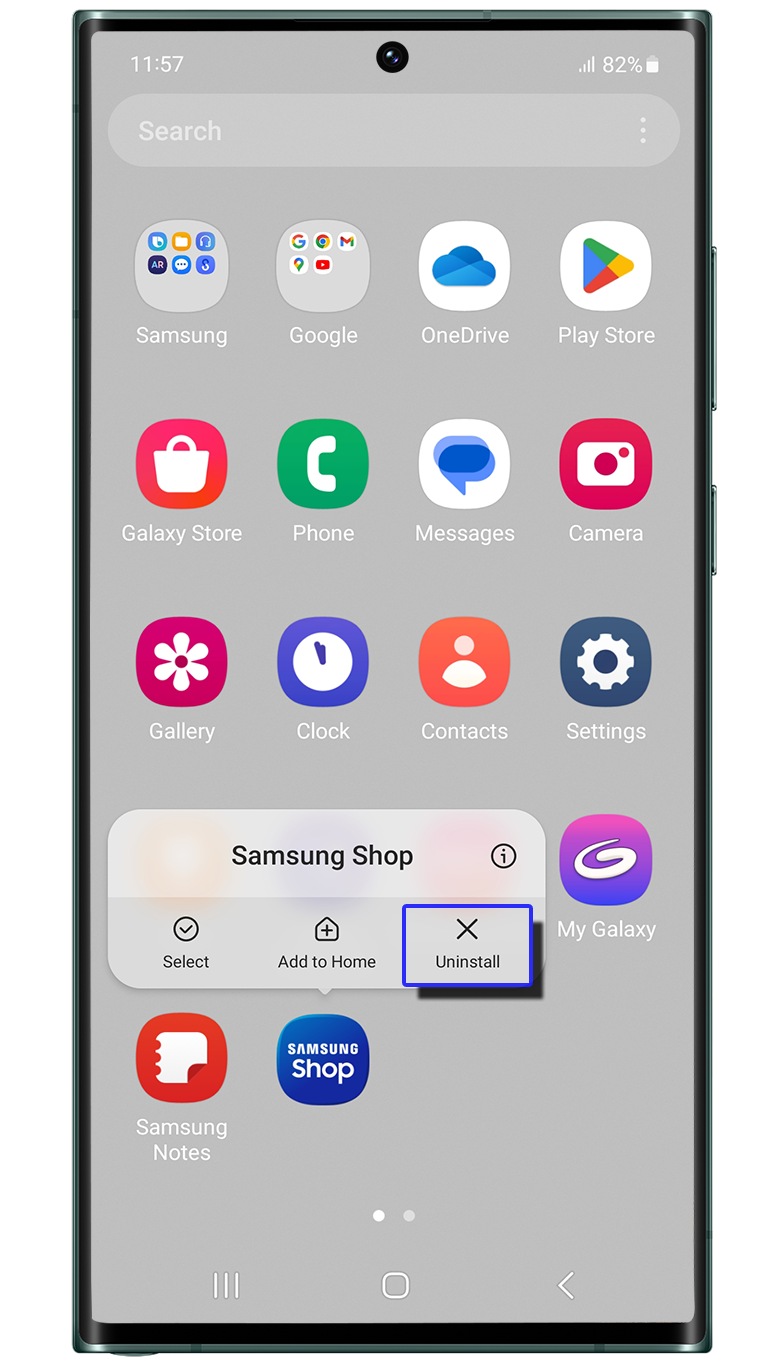The height and width of the screenshot is (1366, 768).
Task: Tap Uninstall in the Samsung Shop popup
Action: coord(467,944)
